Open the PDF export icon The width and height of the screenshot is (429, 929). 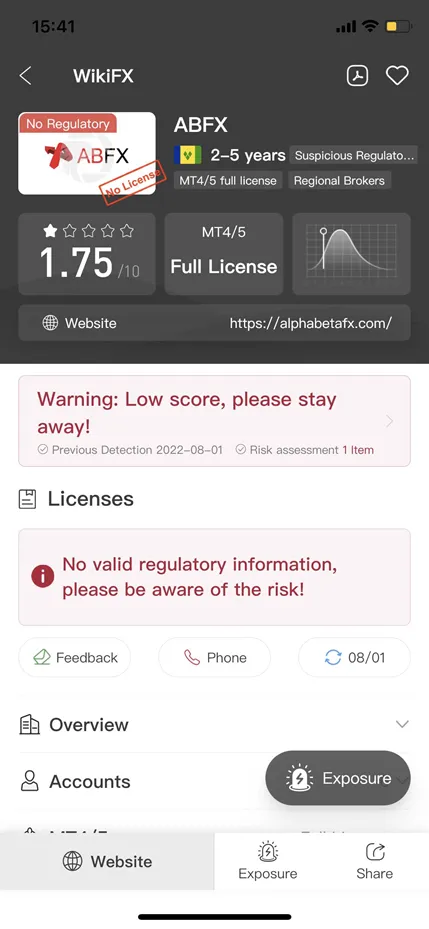point(357,76)
